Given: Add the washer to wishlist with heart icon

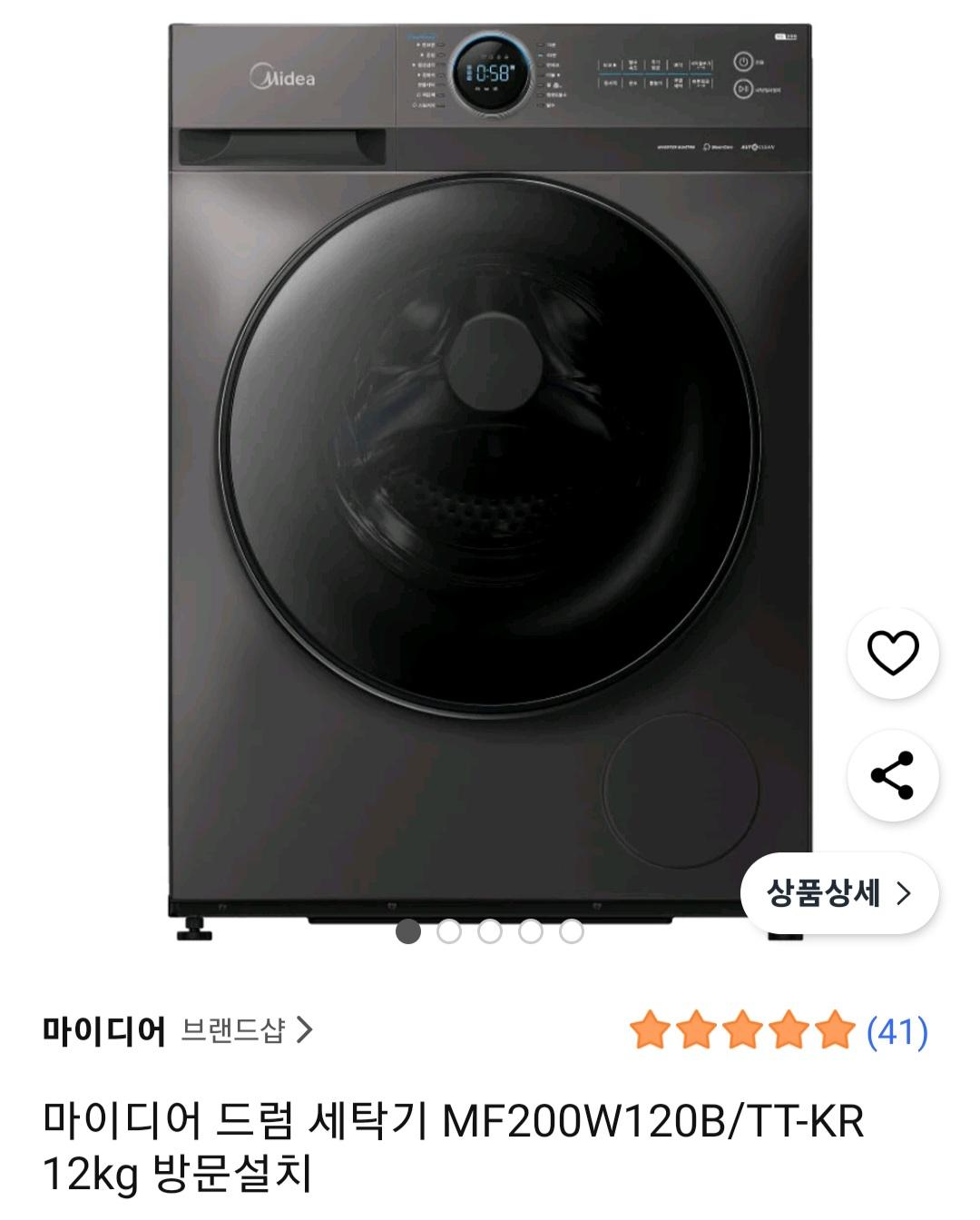Looking at the screenshot, I should click(893, 652).
